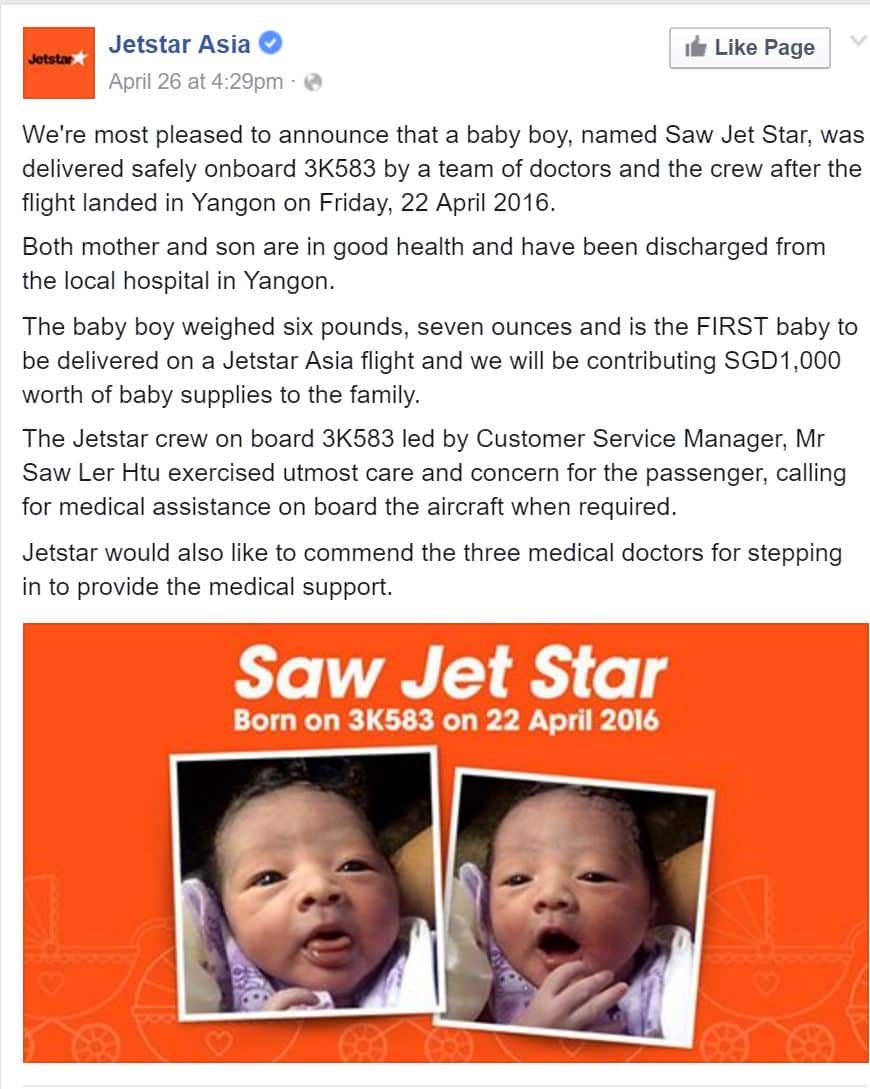The image size is (870, 1089).
Task: Open the Saw Jet Star photo
Action: pos(445,843)
